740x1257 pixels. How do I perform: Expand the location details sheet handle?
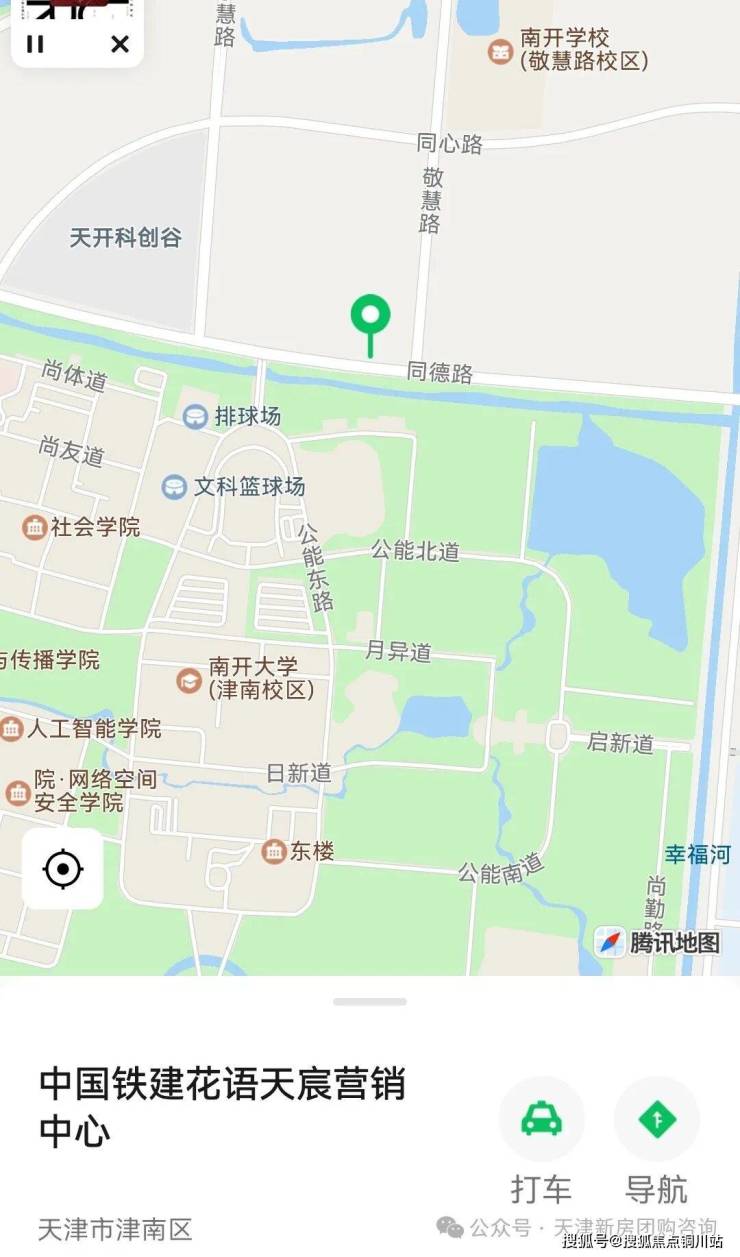pos(370,1001)
